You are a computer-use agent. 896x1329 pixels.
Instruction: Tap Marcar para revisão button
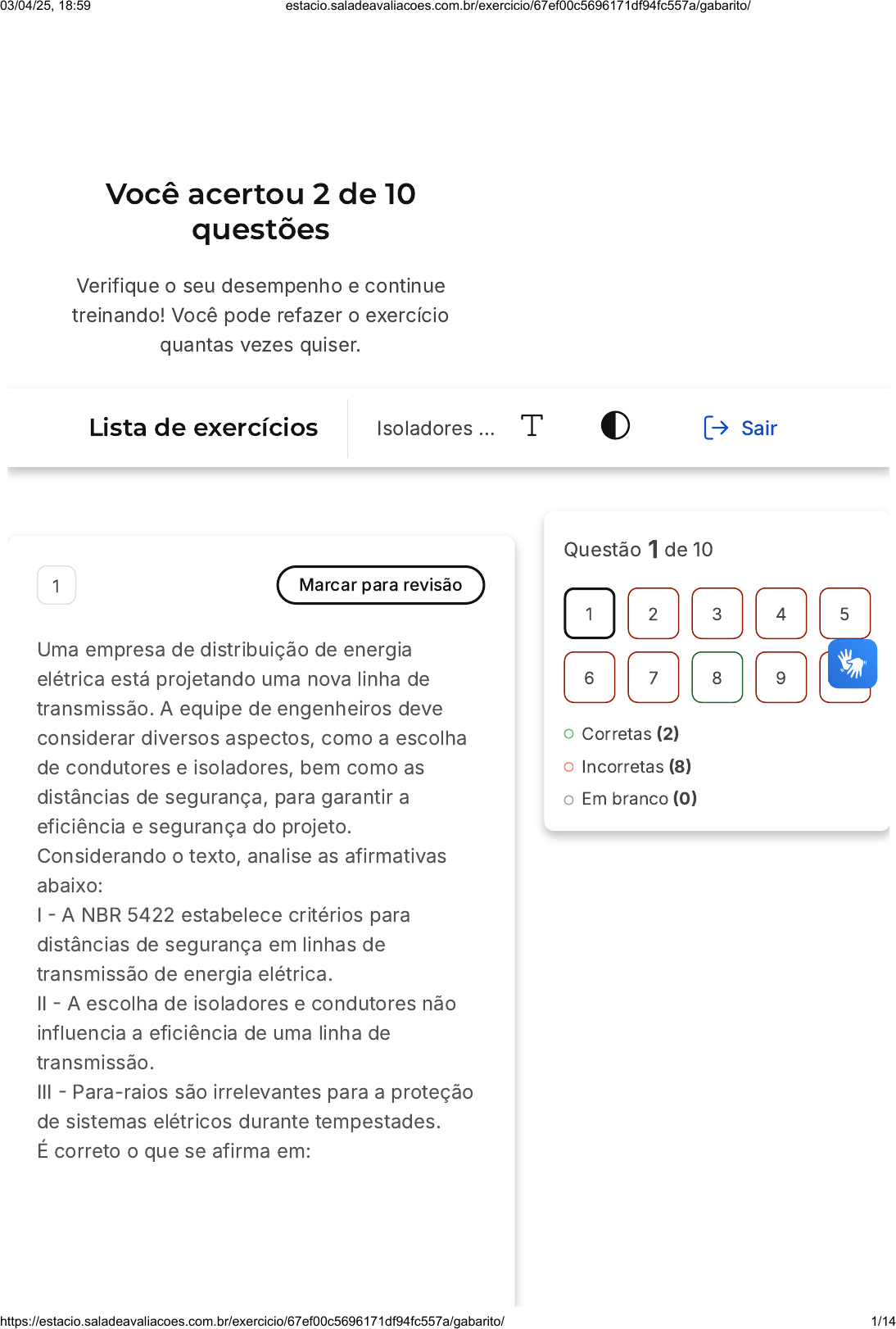(x=381, y=585)
